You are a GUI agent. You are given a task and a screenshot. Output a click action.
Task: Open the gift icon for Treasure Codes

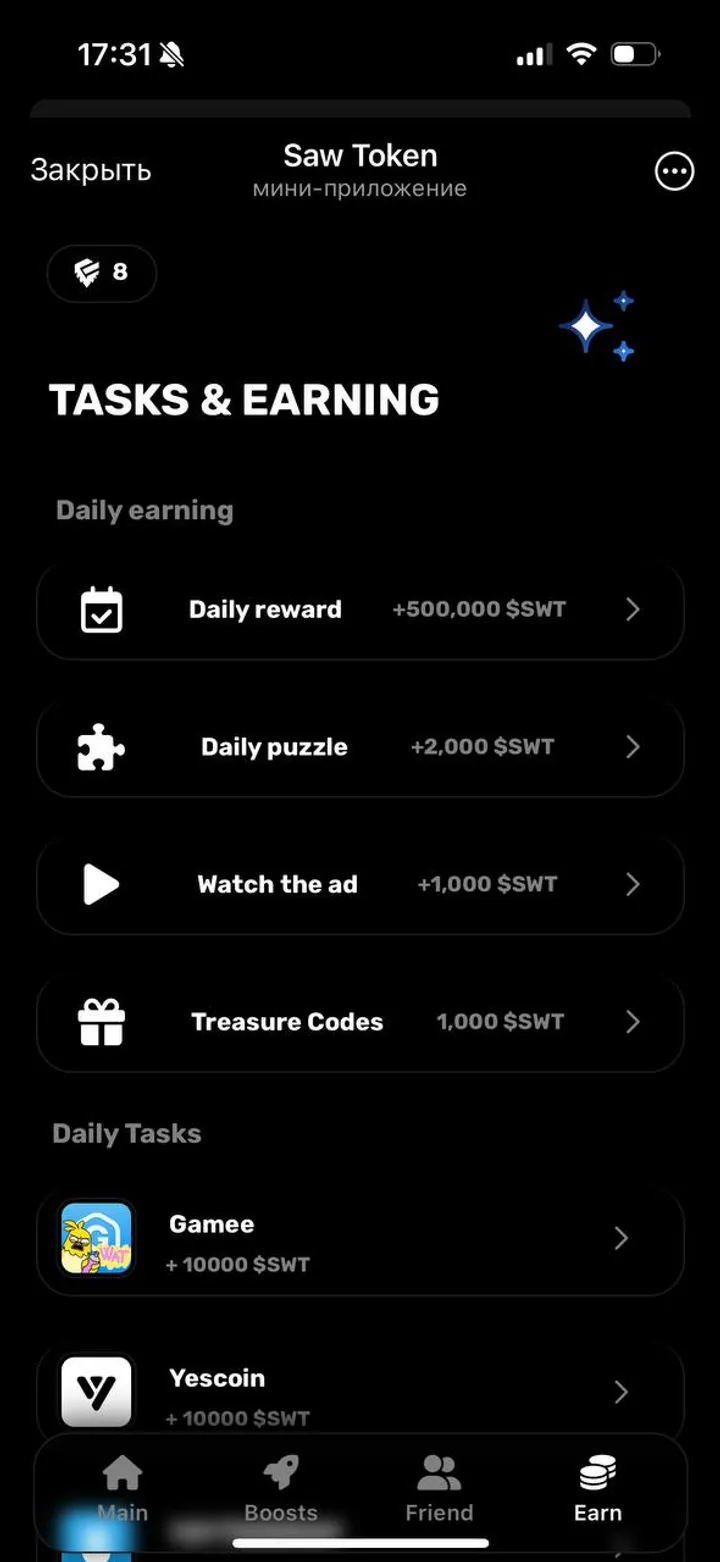tap(99, 1021)
